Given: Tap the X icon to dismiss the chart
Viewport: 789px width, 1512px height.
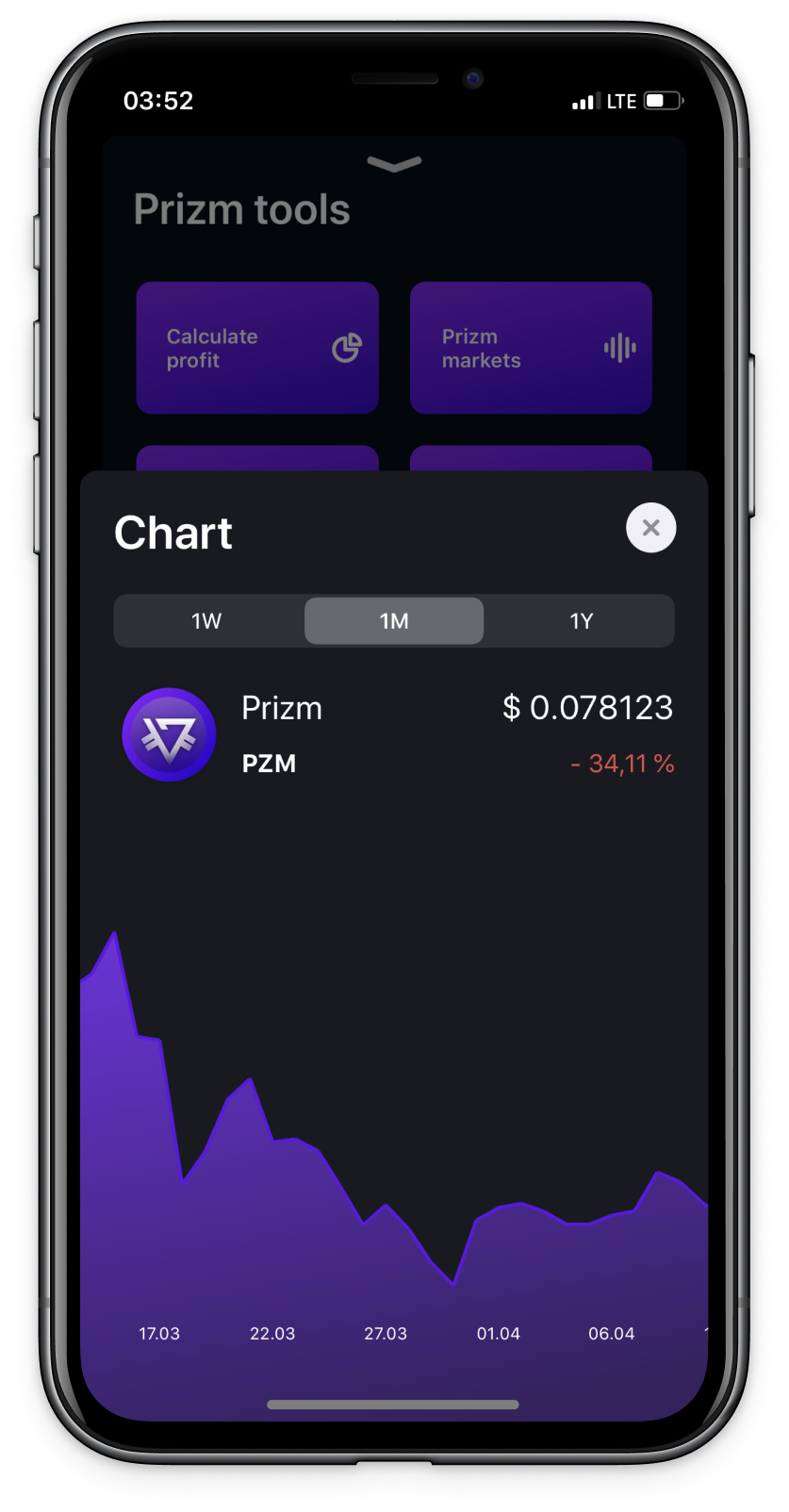Looking at the screenshot, I should (650, 528).
